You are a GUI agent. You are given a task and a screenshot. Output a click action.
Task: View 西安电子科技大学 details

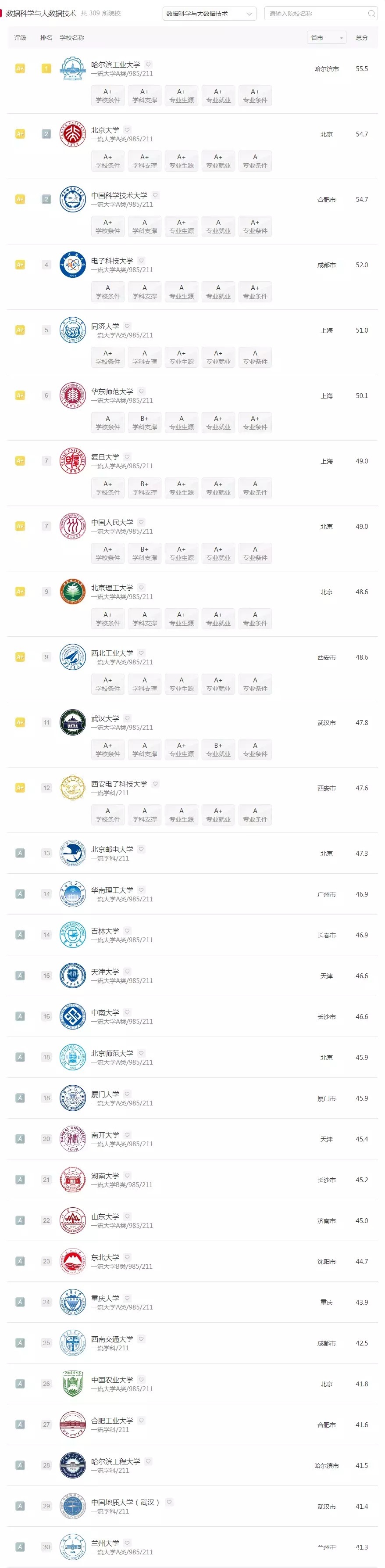[x=119, y=784]
